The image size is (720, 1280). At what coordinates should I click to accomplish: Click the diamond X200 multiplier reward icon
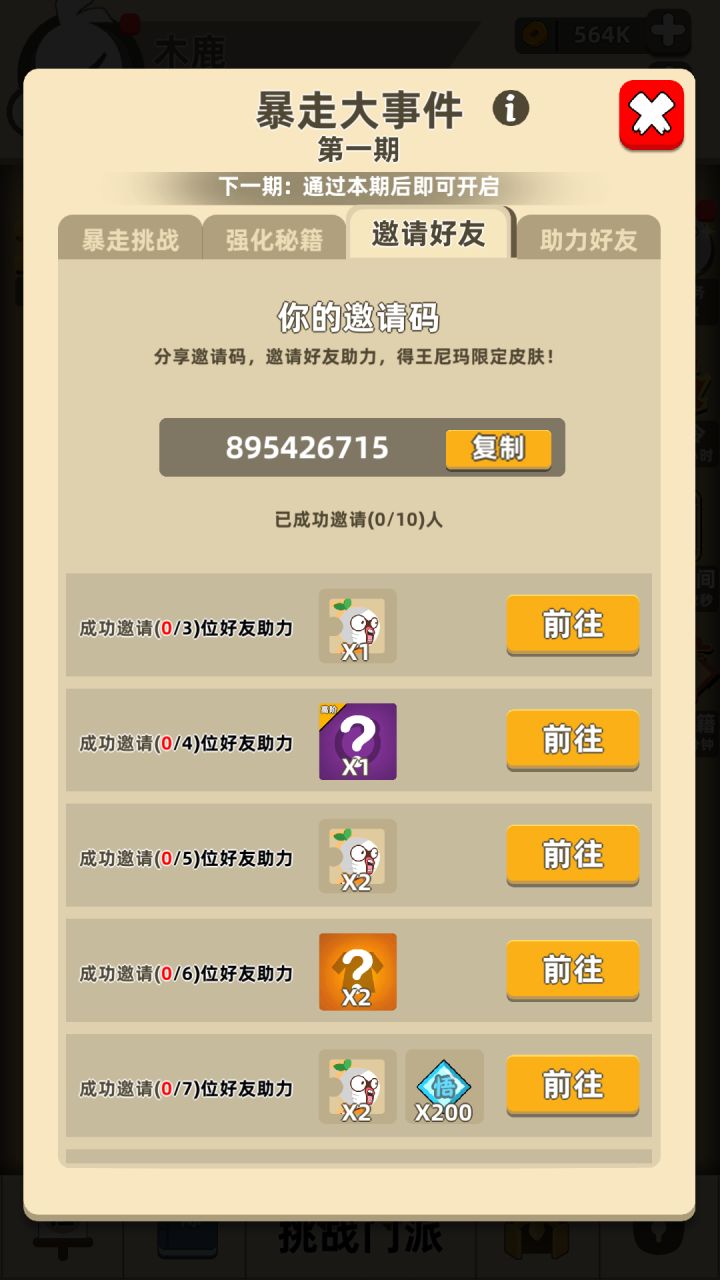coord(444,1086)
